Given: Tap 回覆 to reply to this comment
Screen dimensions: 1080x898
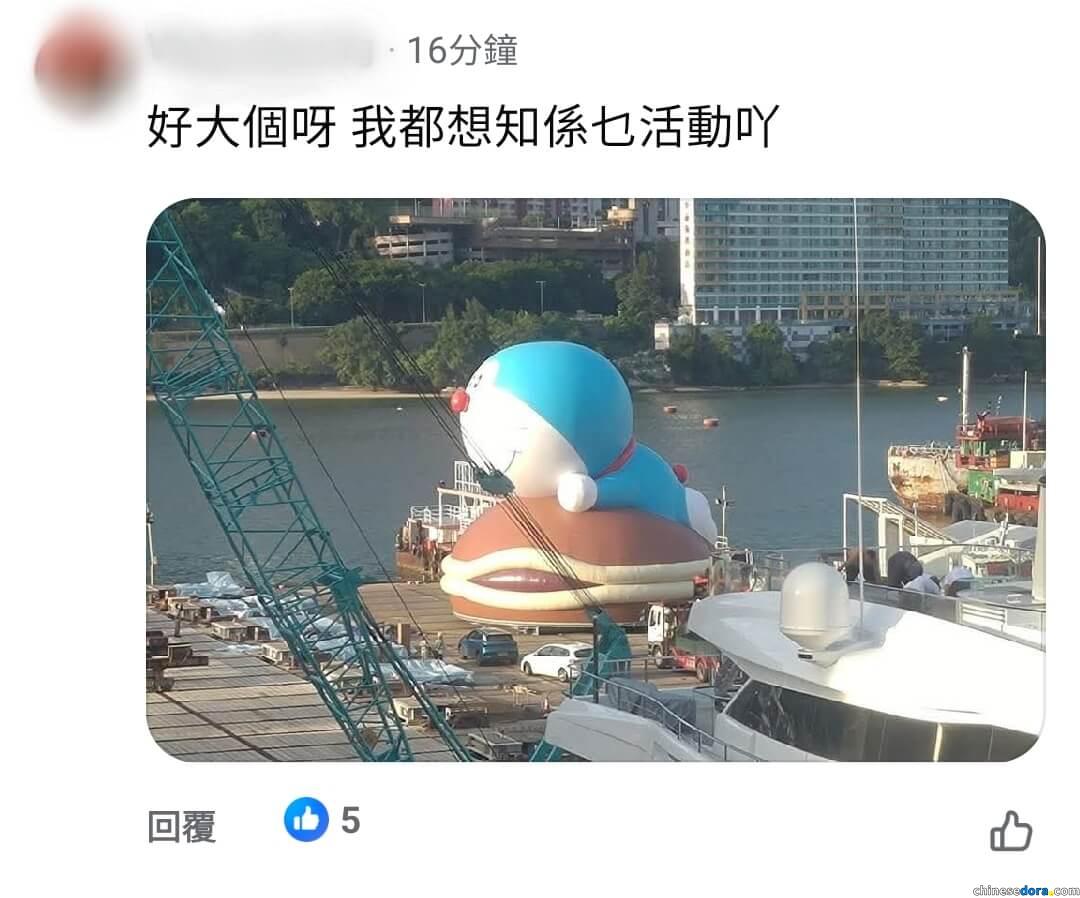Looking at the screenshot, I should tap(181, 827).
